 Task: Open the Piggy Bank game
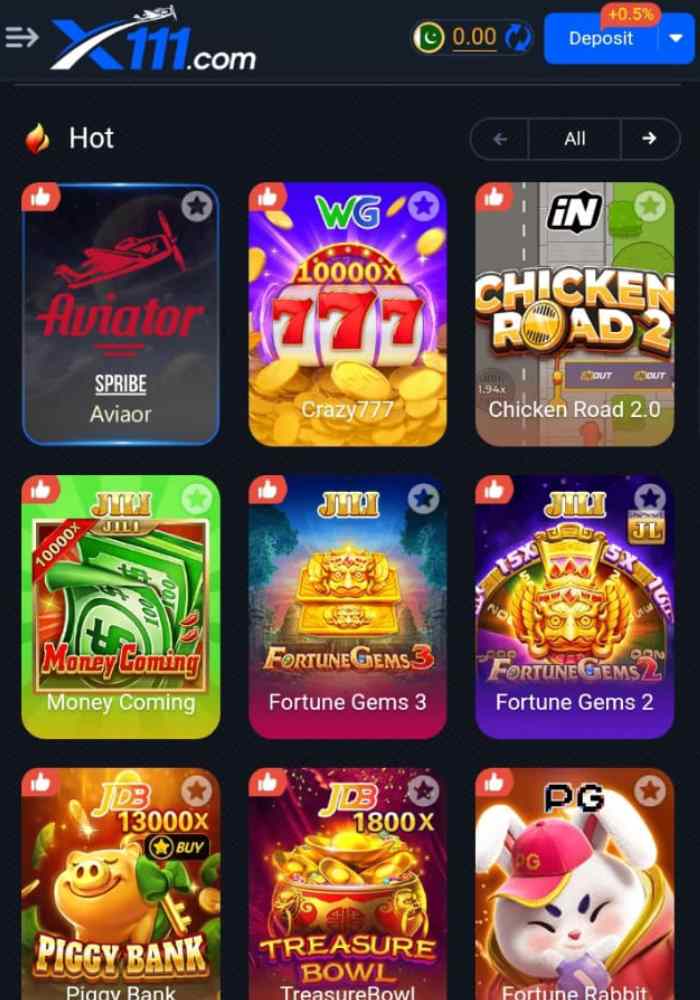click(x=120, y=890)
